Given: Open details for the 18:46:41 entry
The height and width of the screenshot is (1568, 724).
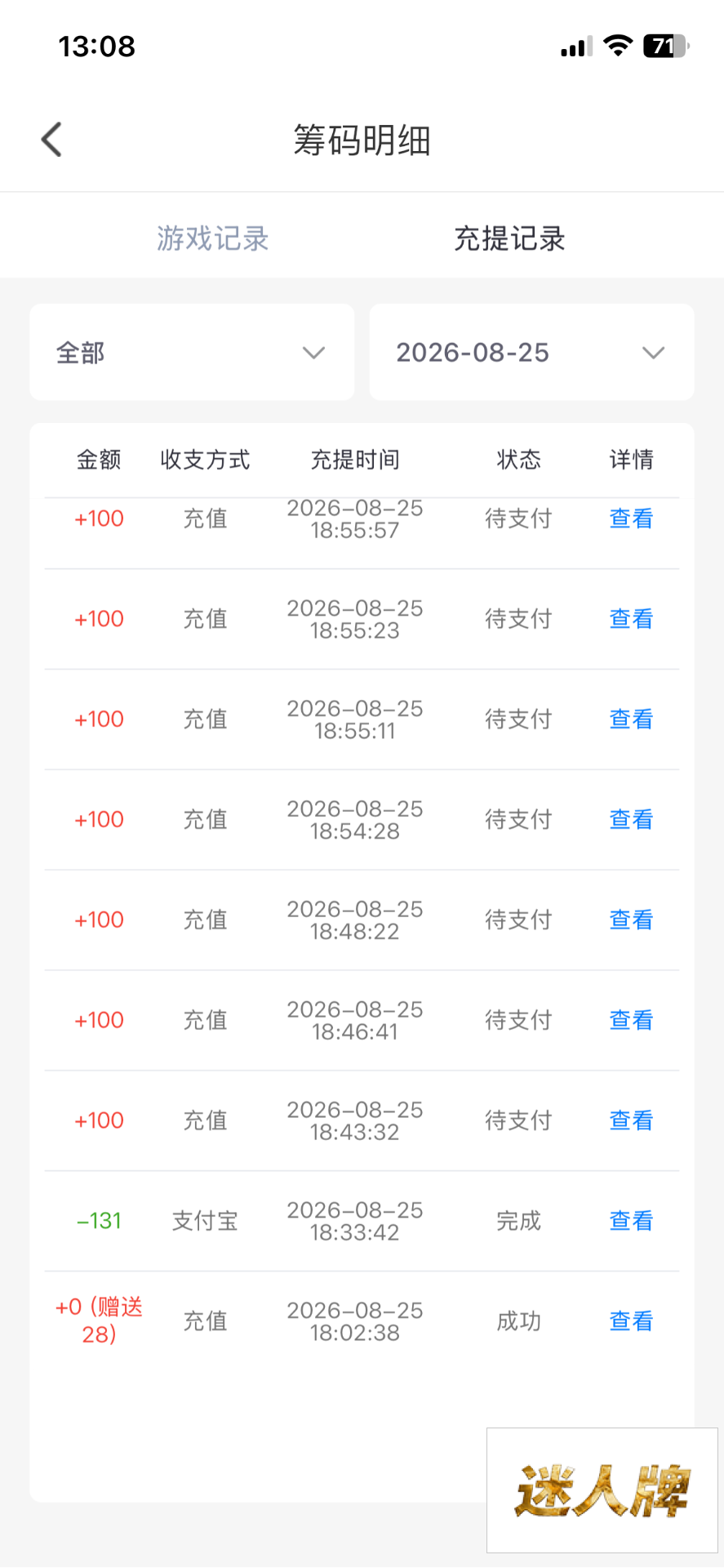Looking at the screenshot, I should click(x=631, y=1020).
